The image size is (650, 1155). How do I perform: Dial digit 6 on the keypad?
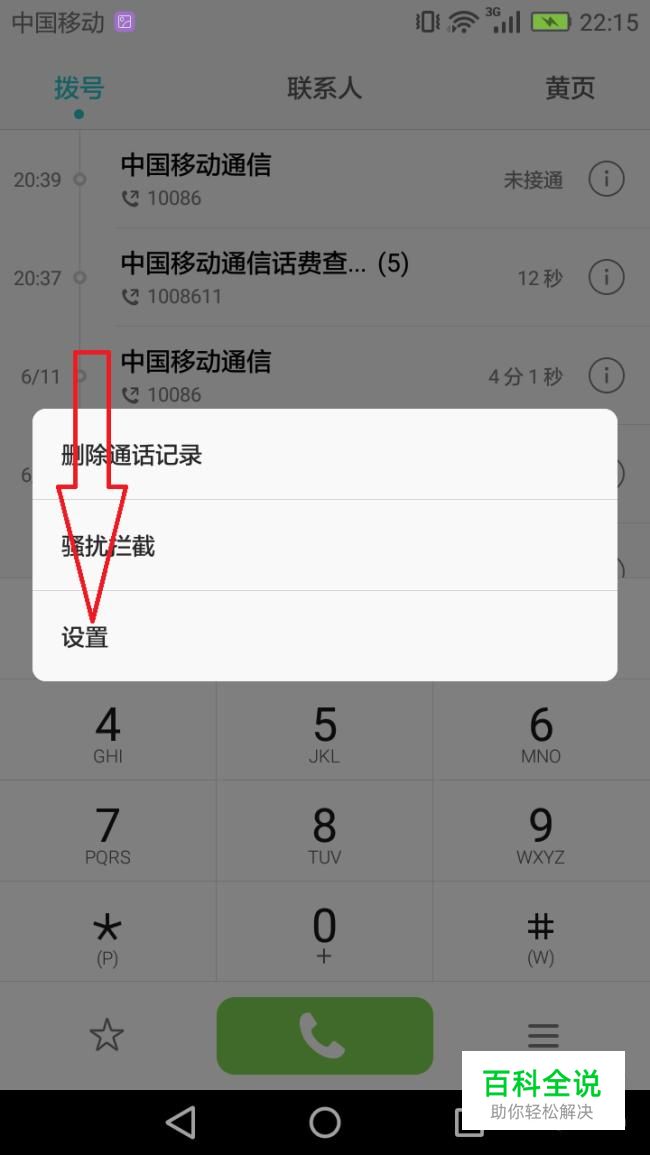(x=540, y=733)
